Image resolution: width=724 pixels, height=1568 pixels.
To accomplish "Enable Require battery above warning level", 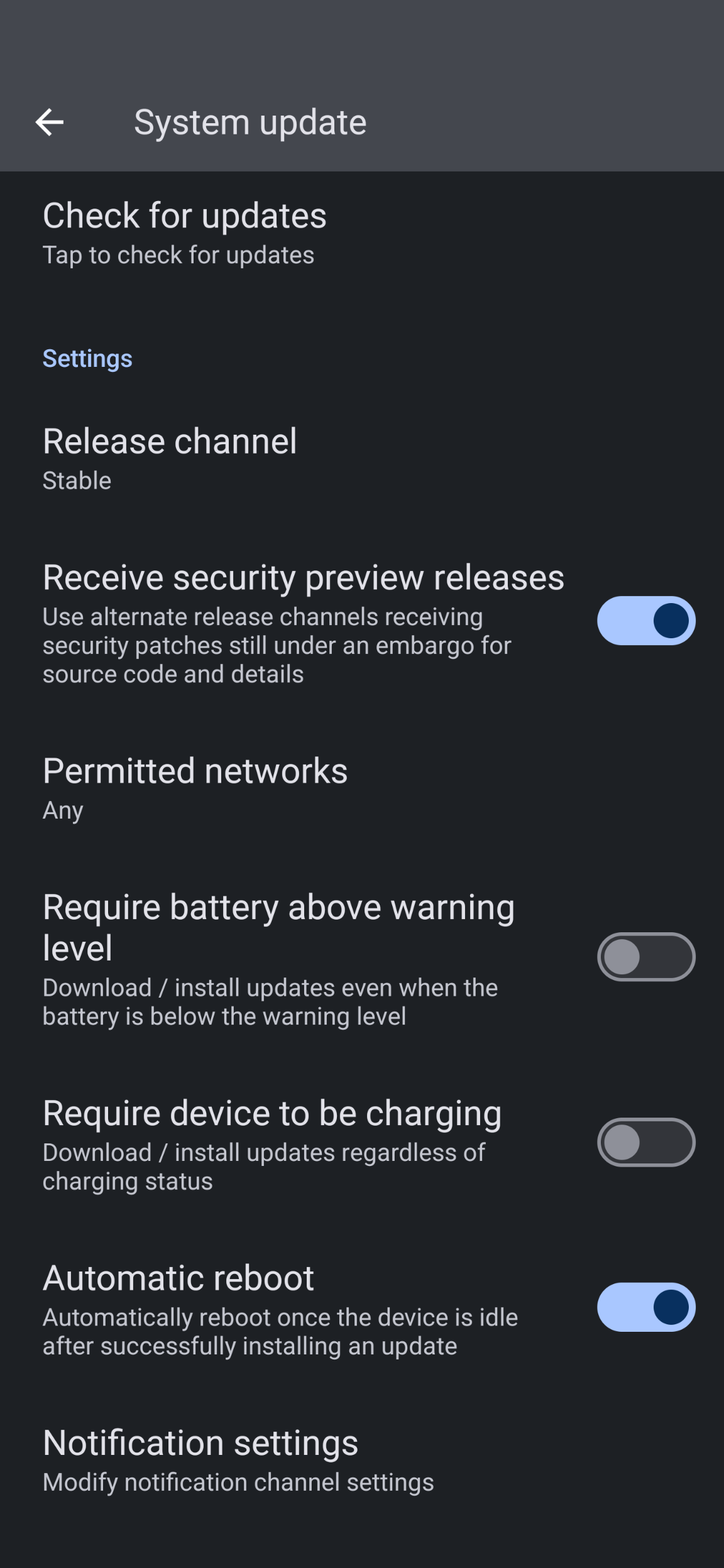I will 645,957.
